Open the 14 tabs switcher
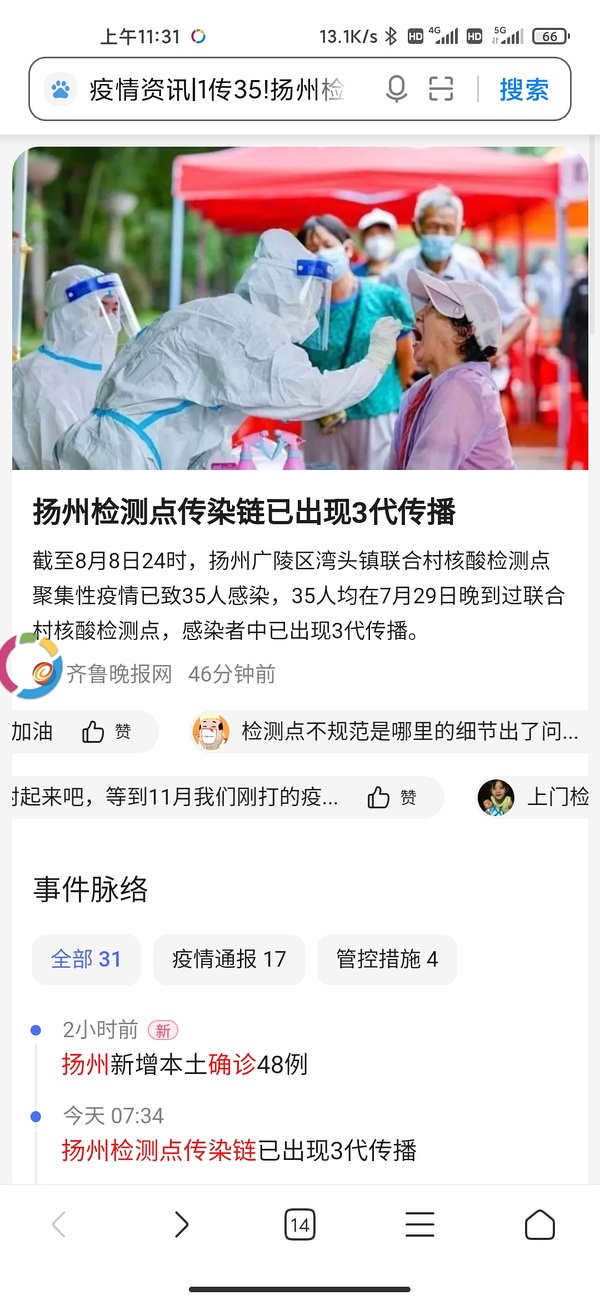Screen dimensions: 600x1300 click(x=299, y=1224)
